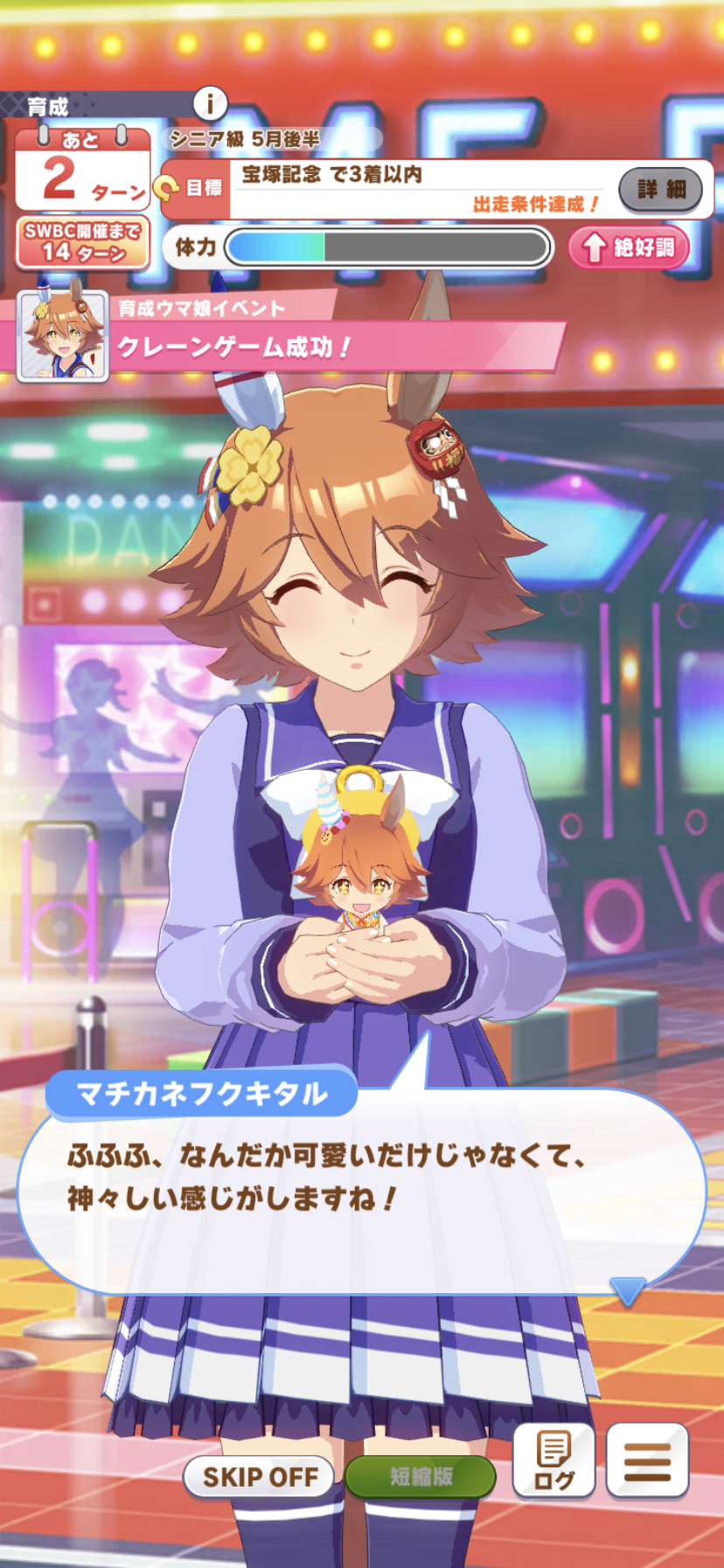Tap the 短縮版 shortened version button
This screenshot has width=724, height=1568.
click(421, 1477)
